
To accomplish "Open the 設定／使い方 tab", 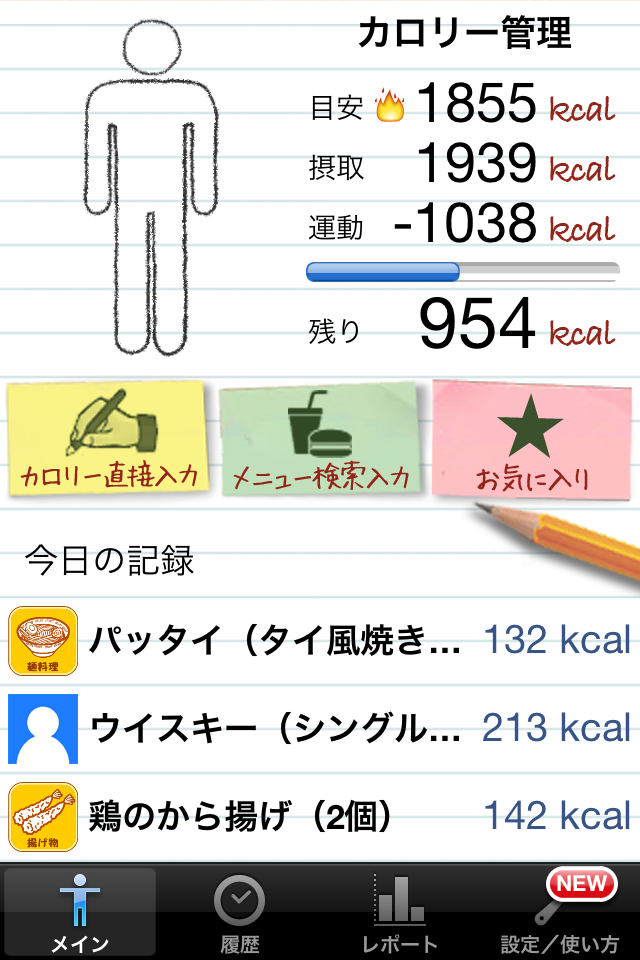I will pyautogui.click(x=560, y=911).
